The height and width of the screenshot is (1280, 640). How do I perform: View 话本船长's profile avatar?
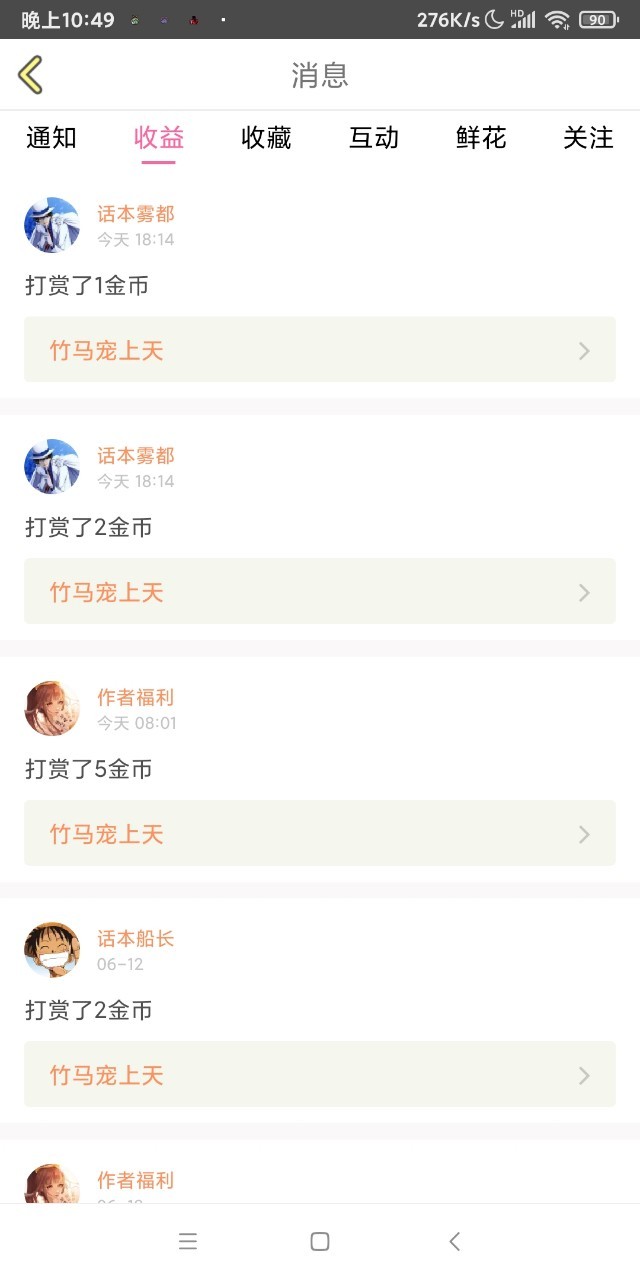point(52,950)
